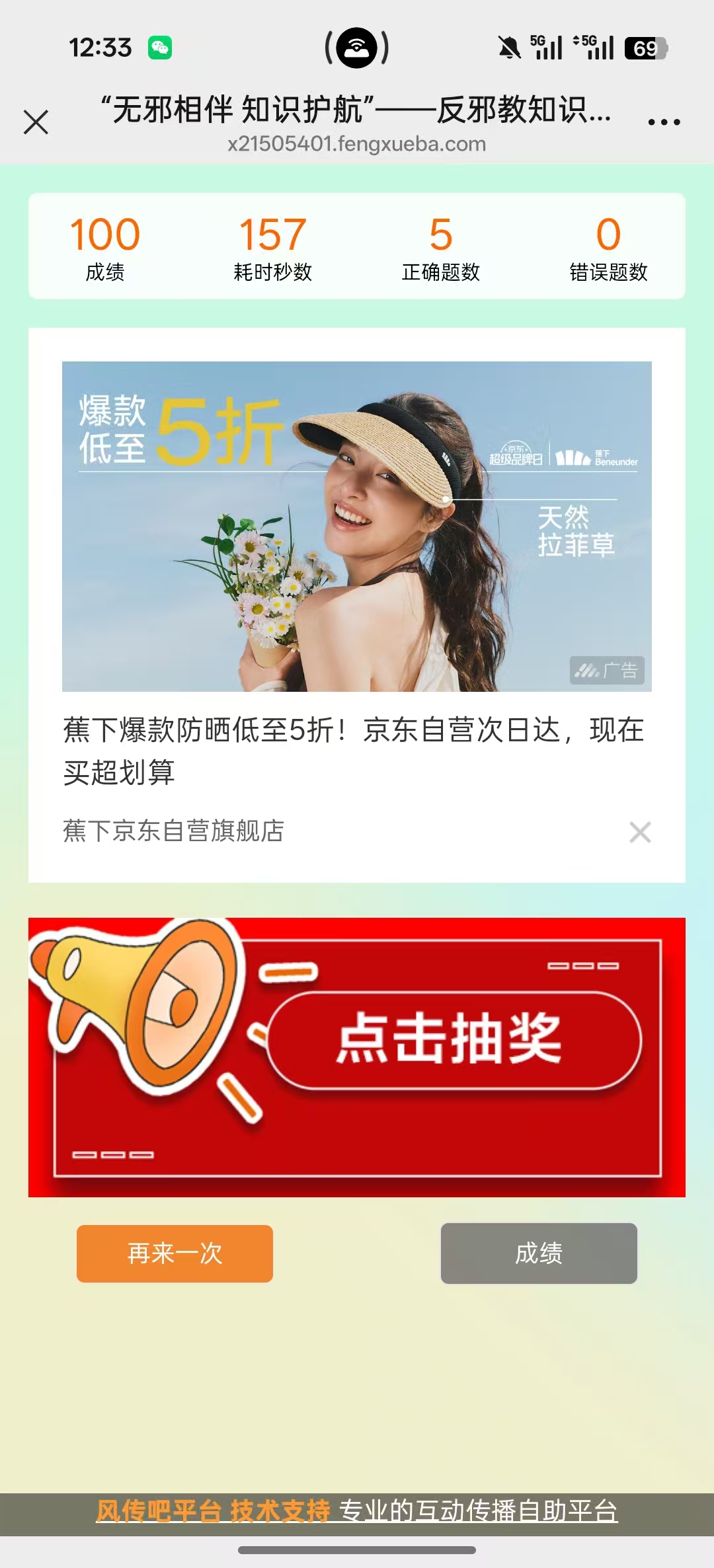Retry the quiz with 再来一次

point(175,1253)
